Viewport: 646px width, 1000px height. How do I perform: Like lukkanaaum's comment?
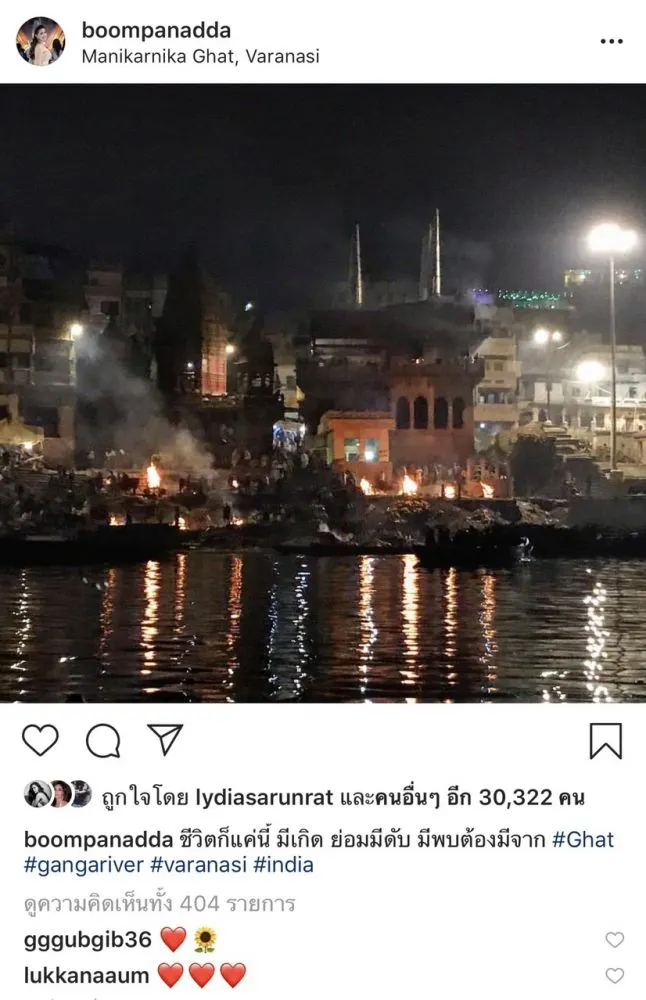(x=614, y=975)
